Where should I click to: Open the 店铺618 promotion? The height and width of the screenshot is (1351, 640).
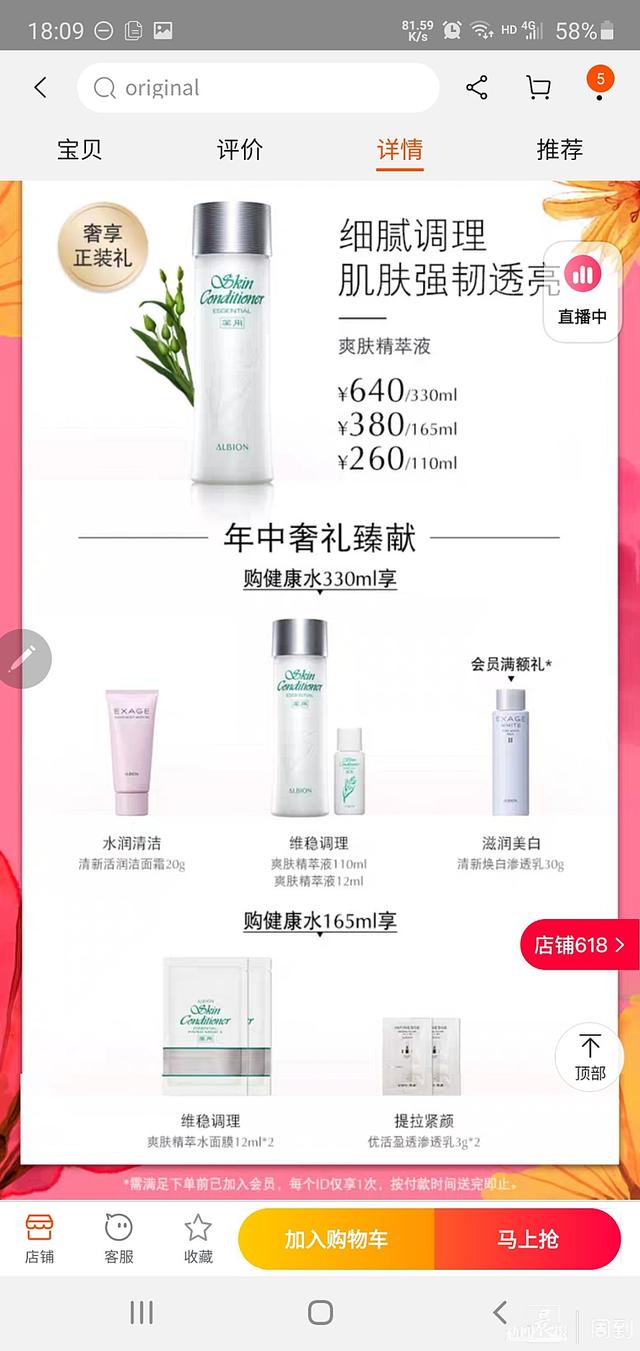tap(580, 945)
